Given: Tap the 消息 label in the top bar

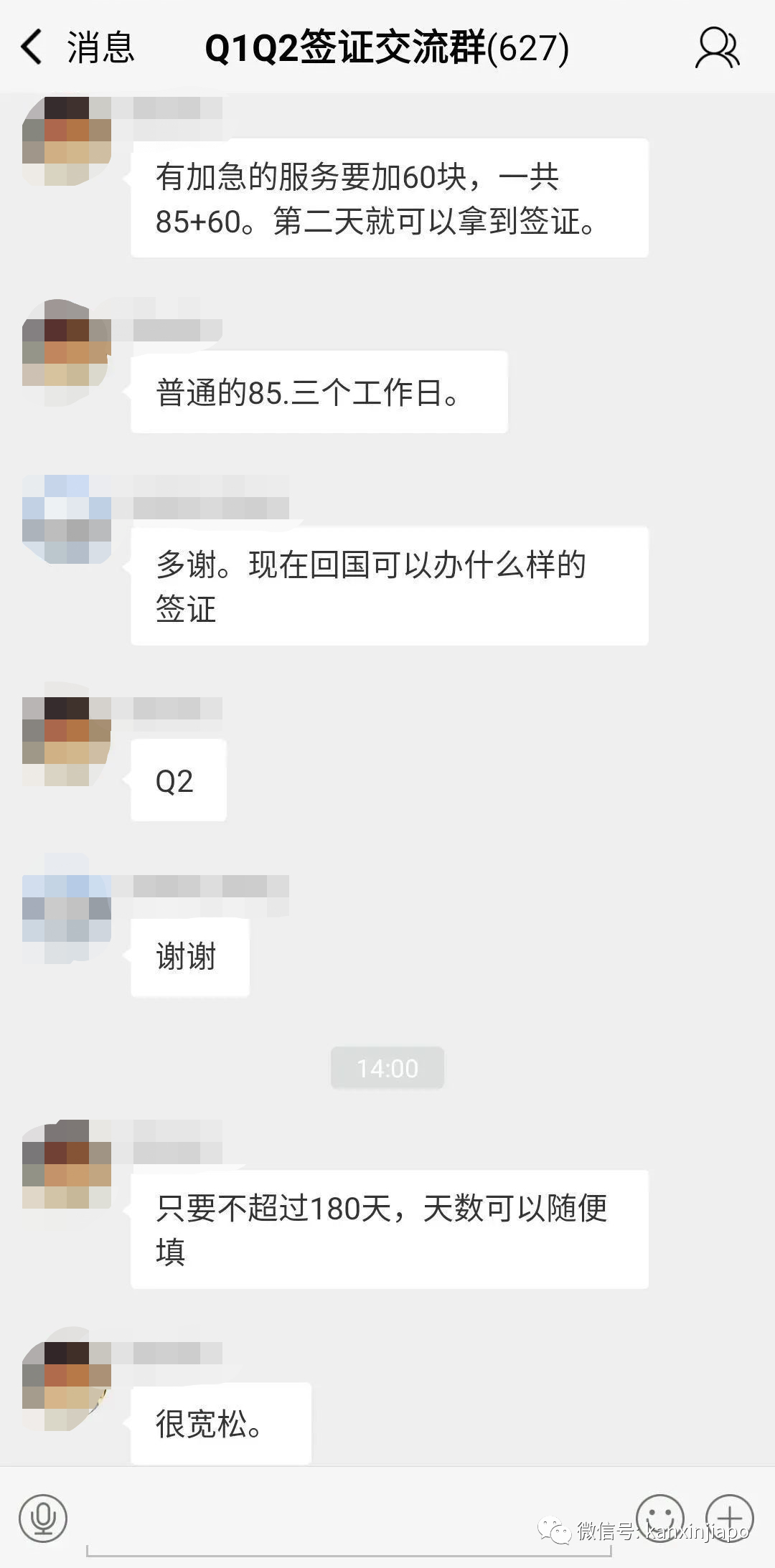Looking at the screenshot, I should 98,49.
